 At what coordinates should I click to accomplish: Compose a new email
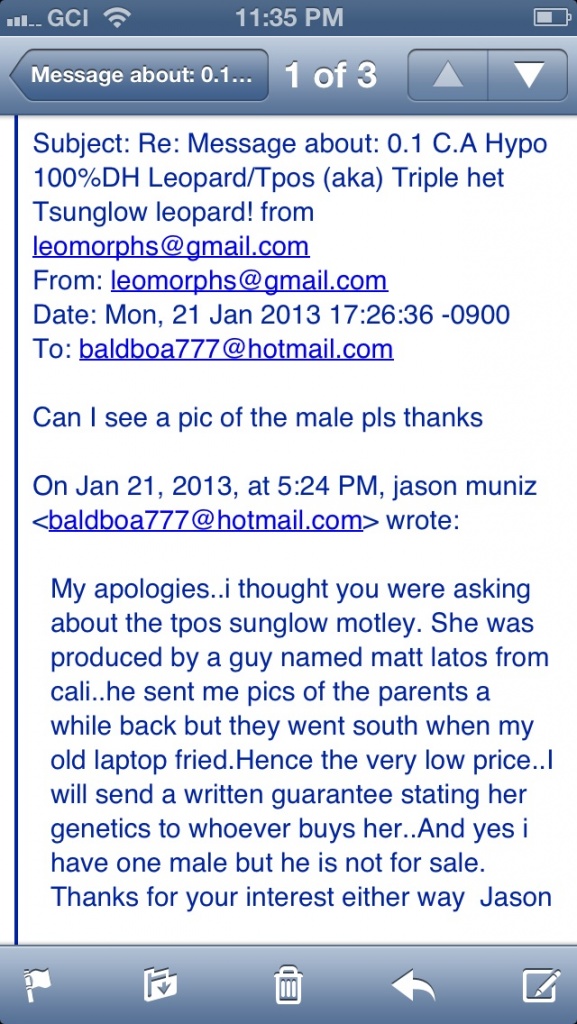pyautogui.click(x=541, y=985)
